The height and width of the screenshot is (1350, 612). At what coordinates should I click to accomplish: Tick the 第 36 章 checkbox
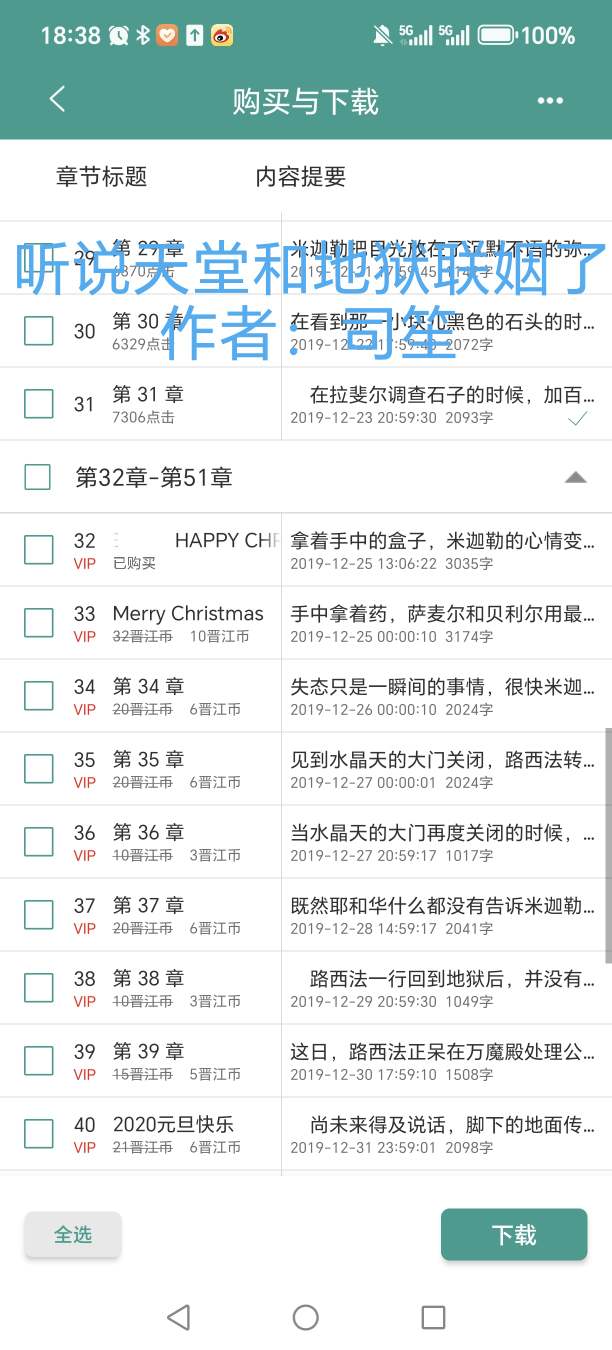[38, 842]
